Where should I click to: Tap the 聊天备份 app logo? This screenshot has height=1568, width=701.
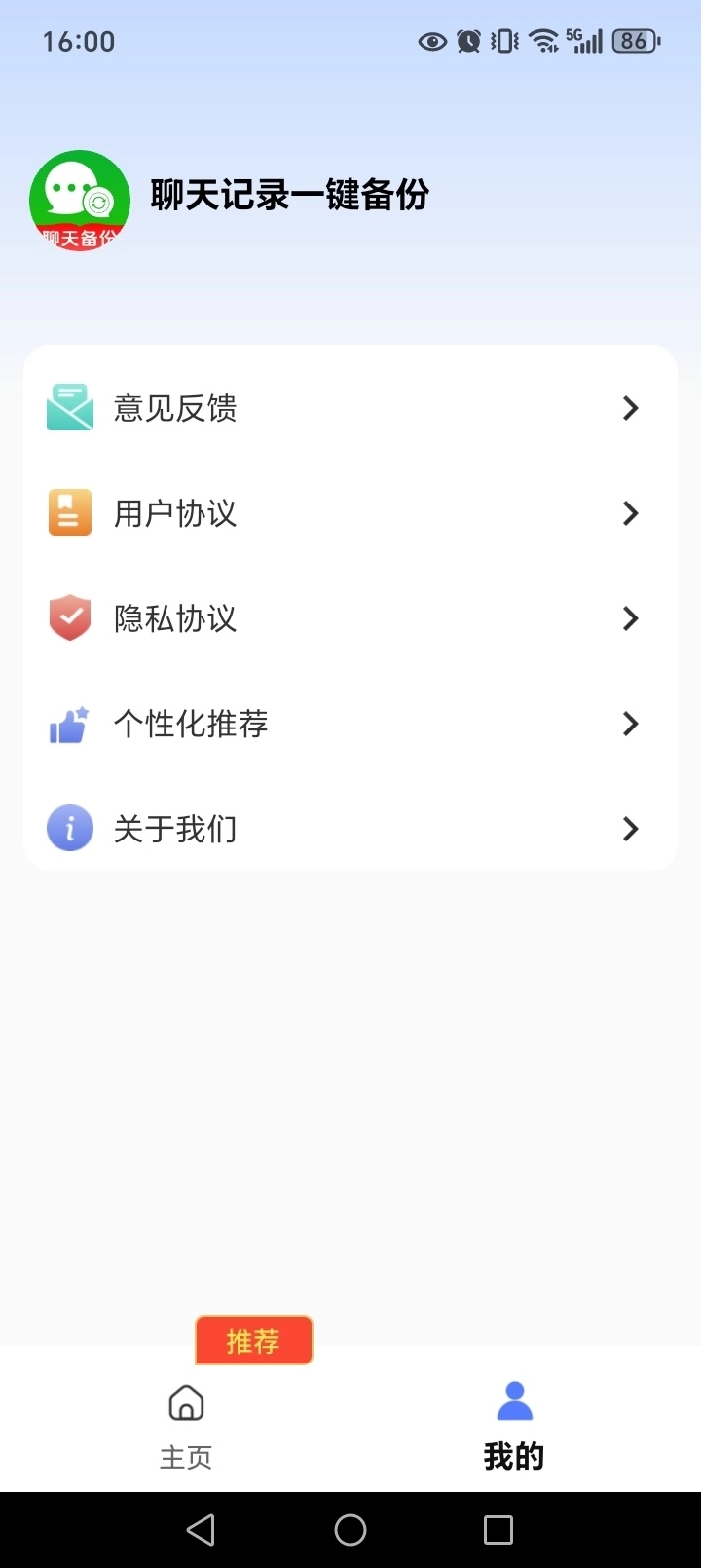80,201
